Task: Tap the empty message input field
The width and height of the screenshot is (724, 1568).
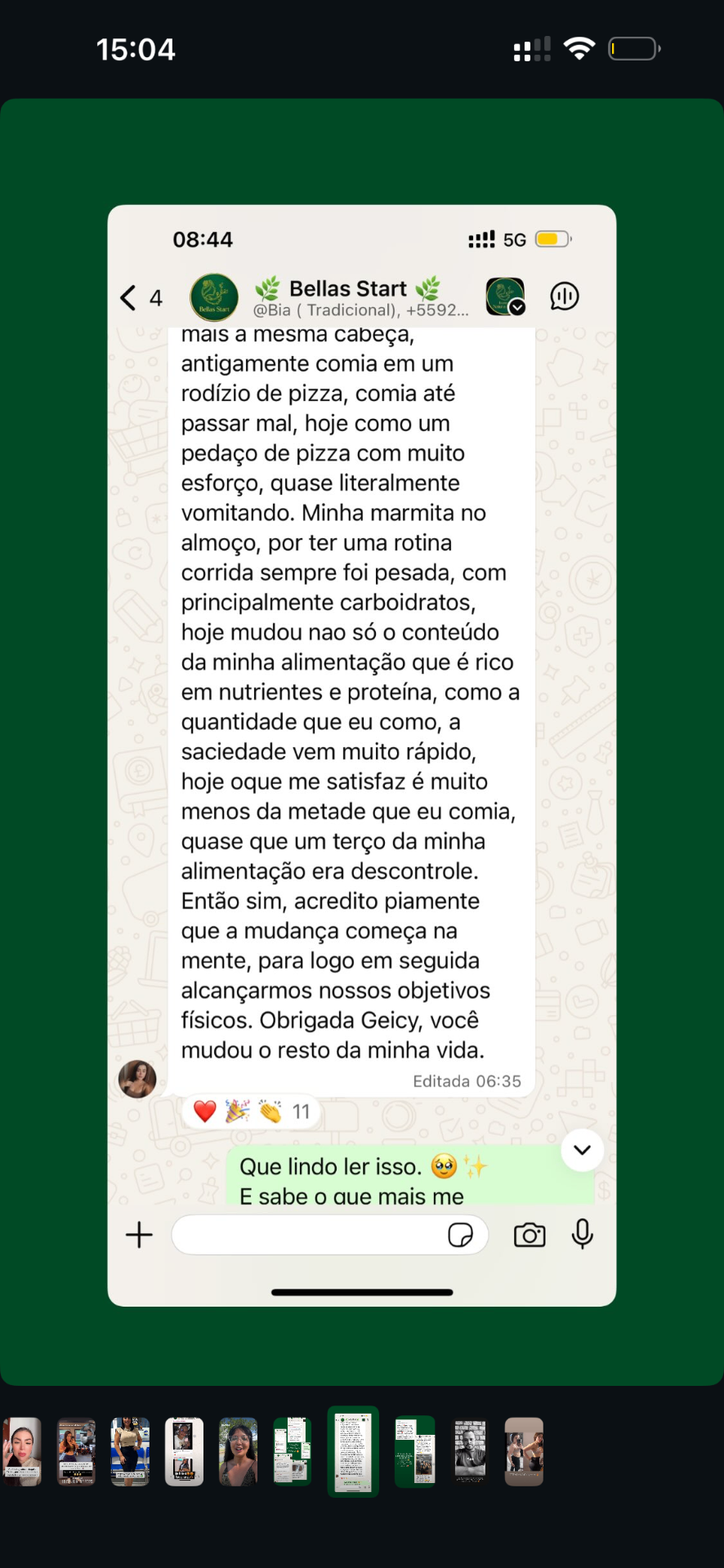Action: [x=311, y=1234]
